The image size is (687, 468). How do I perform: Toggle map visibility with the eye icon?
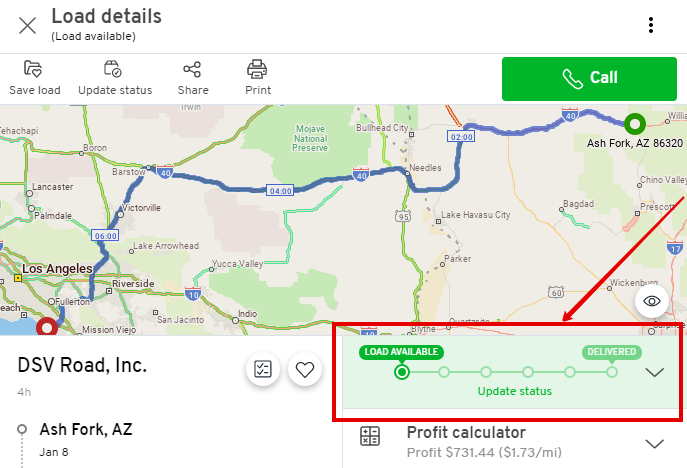652,301
